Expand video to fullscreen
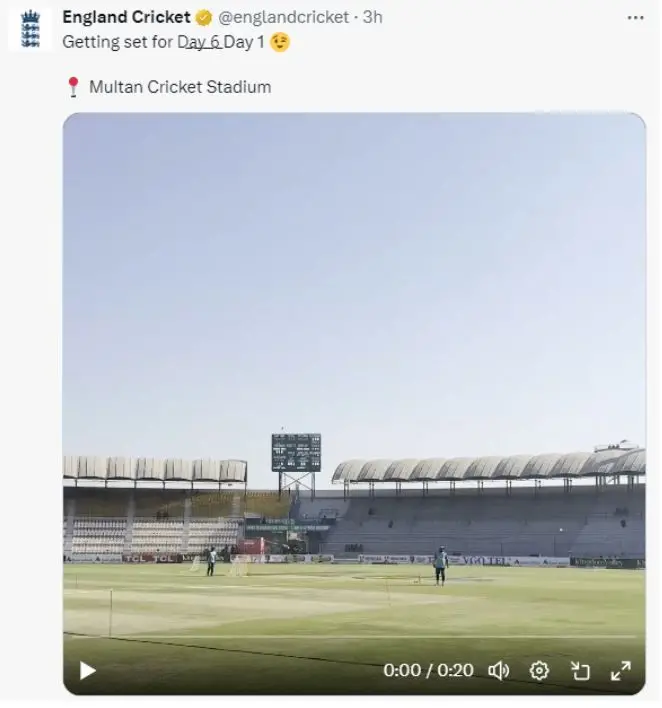 point(621,670)
